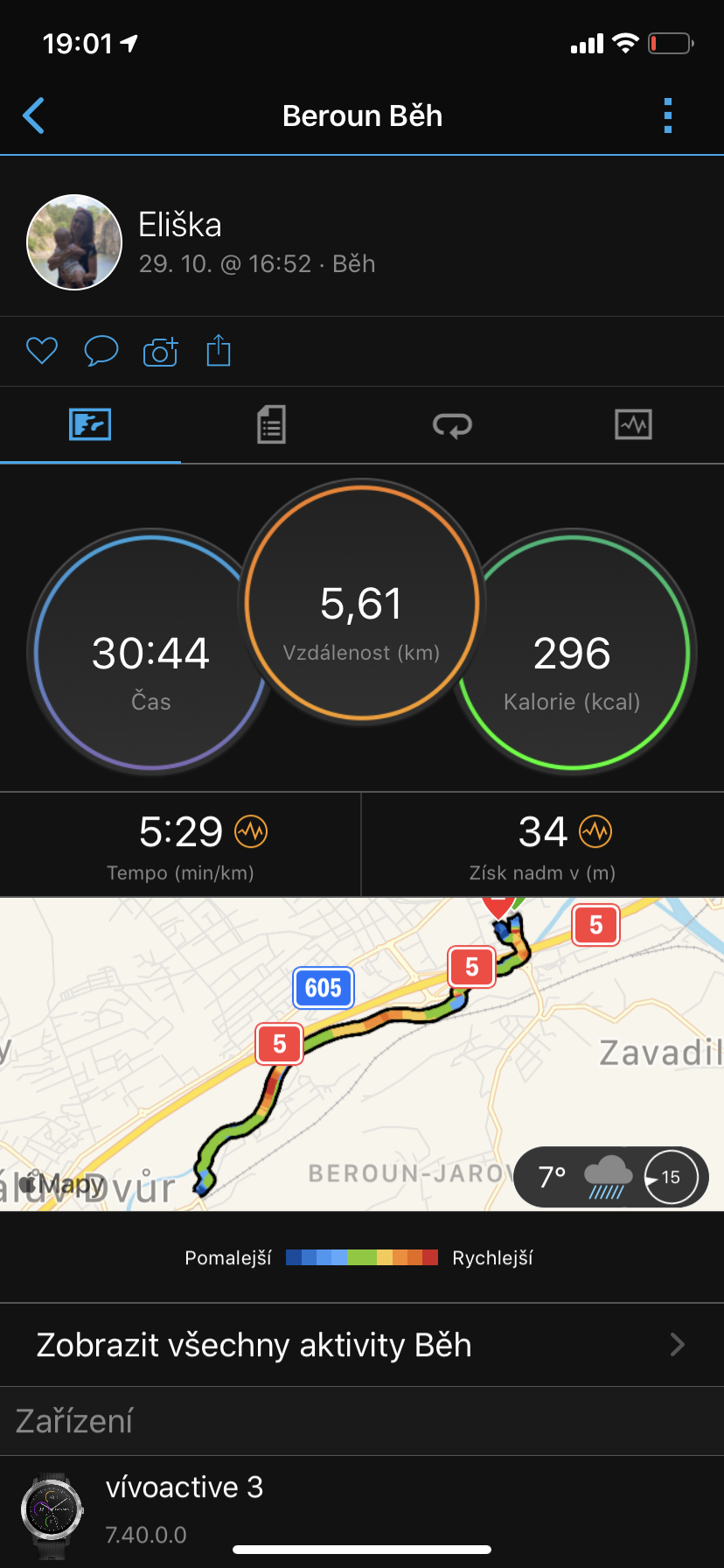
Task: Switch to the laps tab
Action: click(452, 425)
